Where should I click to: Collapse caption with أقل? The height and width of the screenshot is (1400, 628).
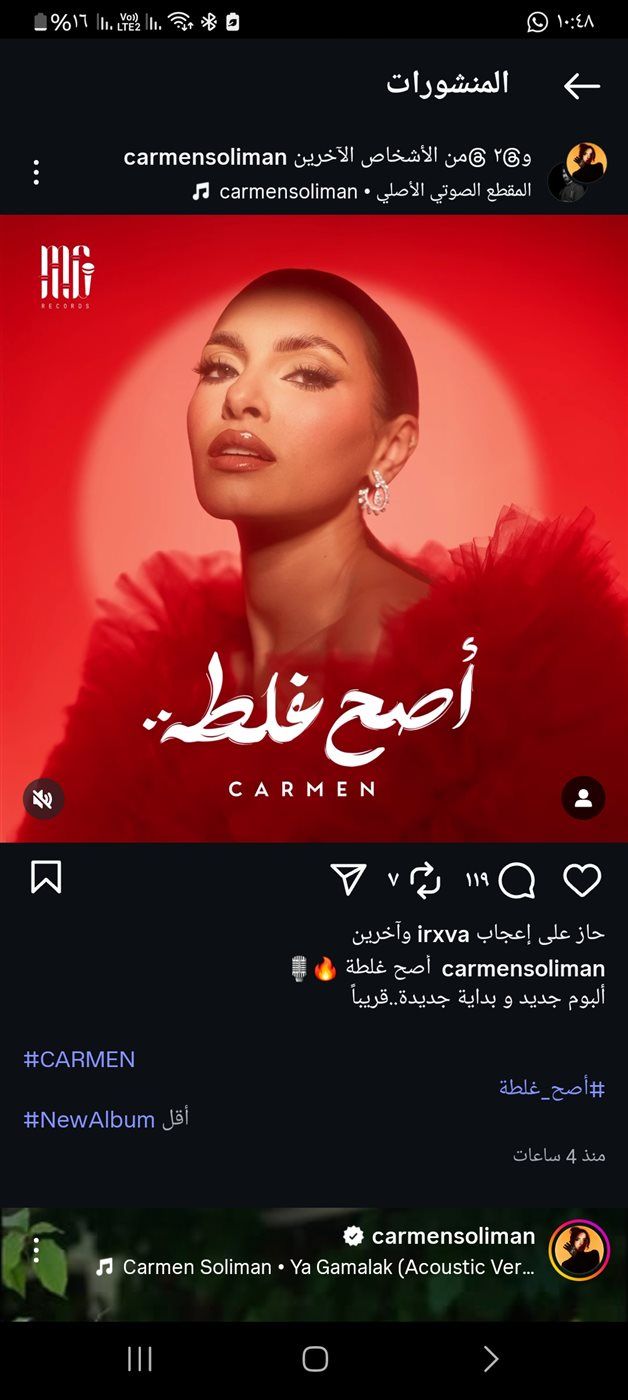coord(175,1119)
